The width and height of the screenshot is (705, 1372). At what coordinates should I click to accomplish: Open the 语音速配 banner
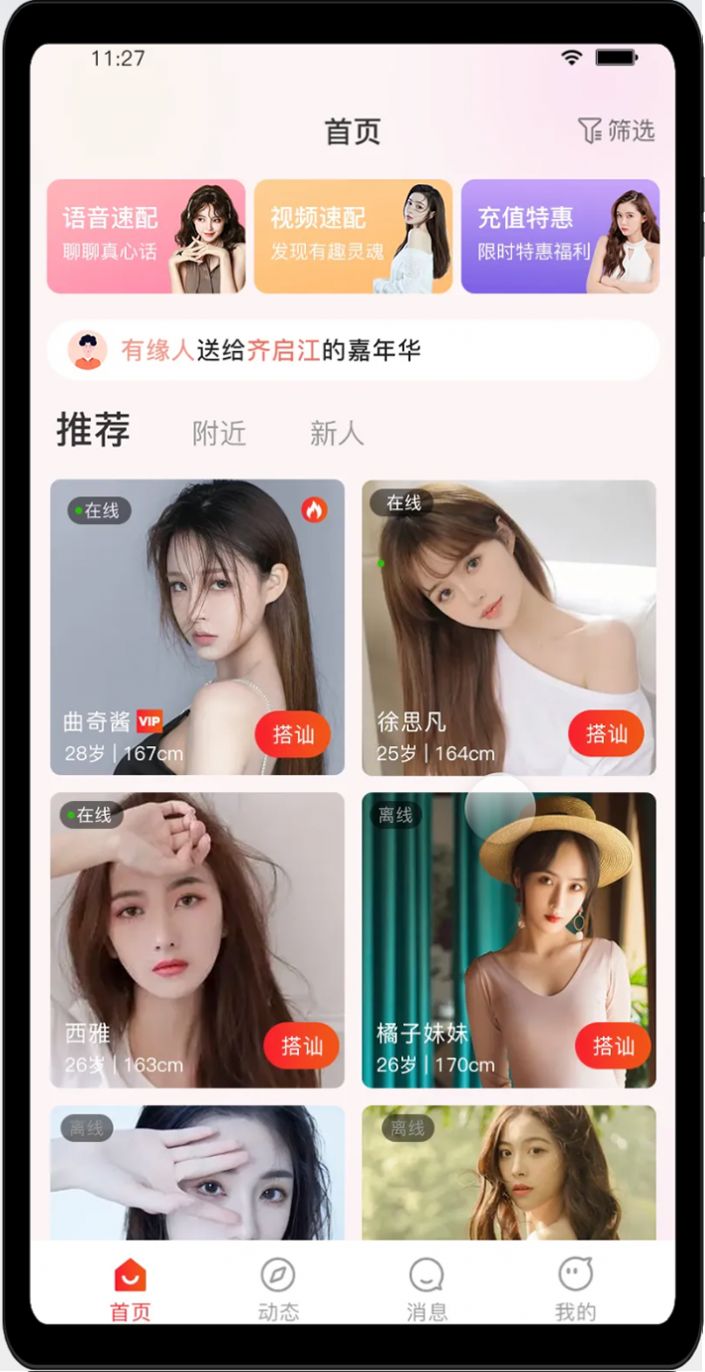146,236
